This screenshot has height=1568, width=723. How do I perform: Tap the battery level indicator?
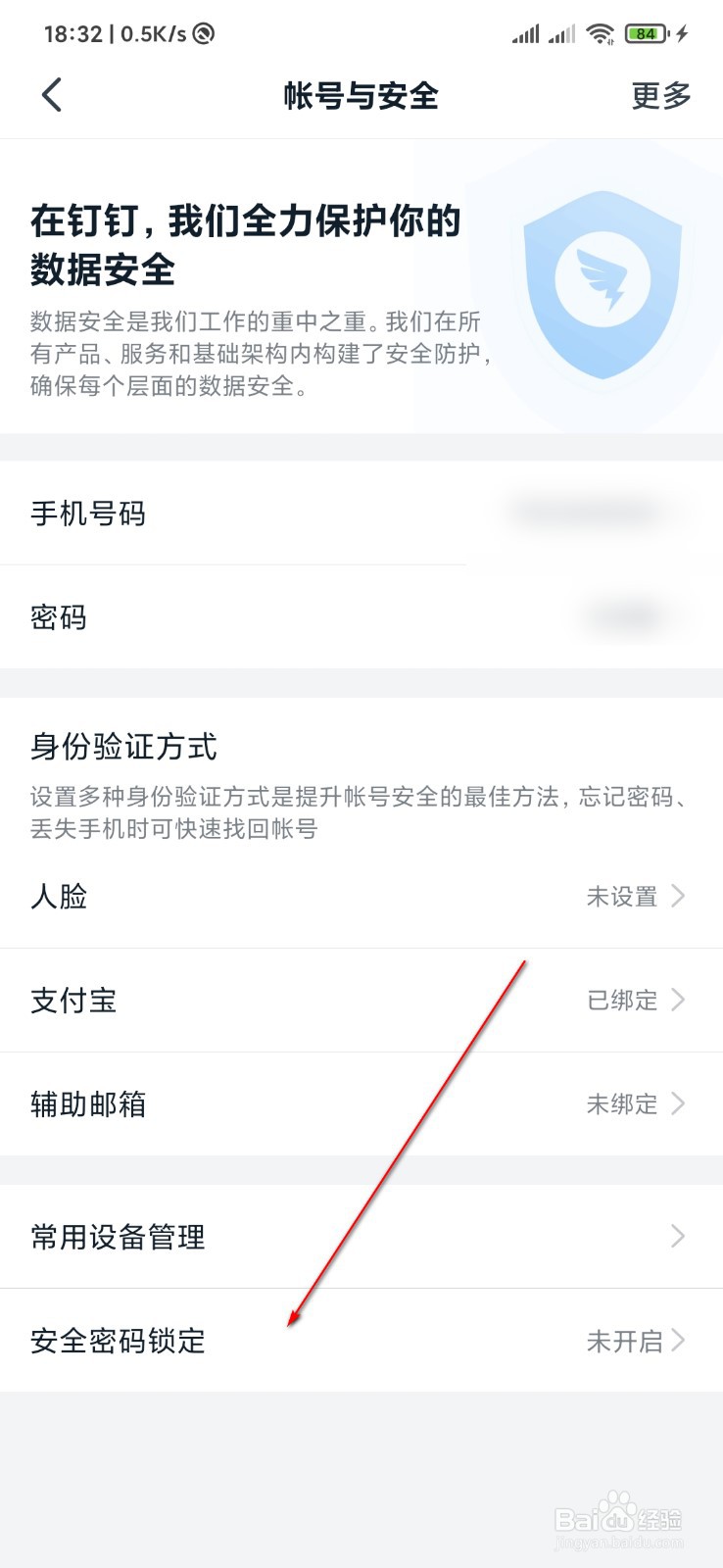coord(647,32)
